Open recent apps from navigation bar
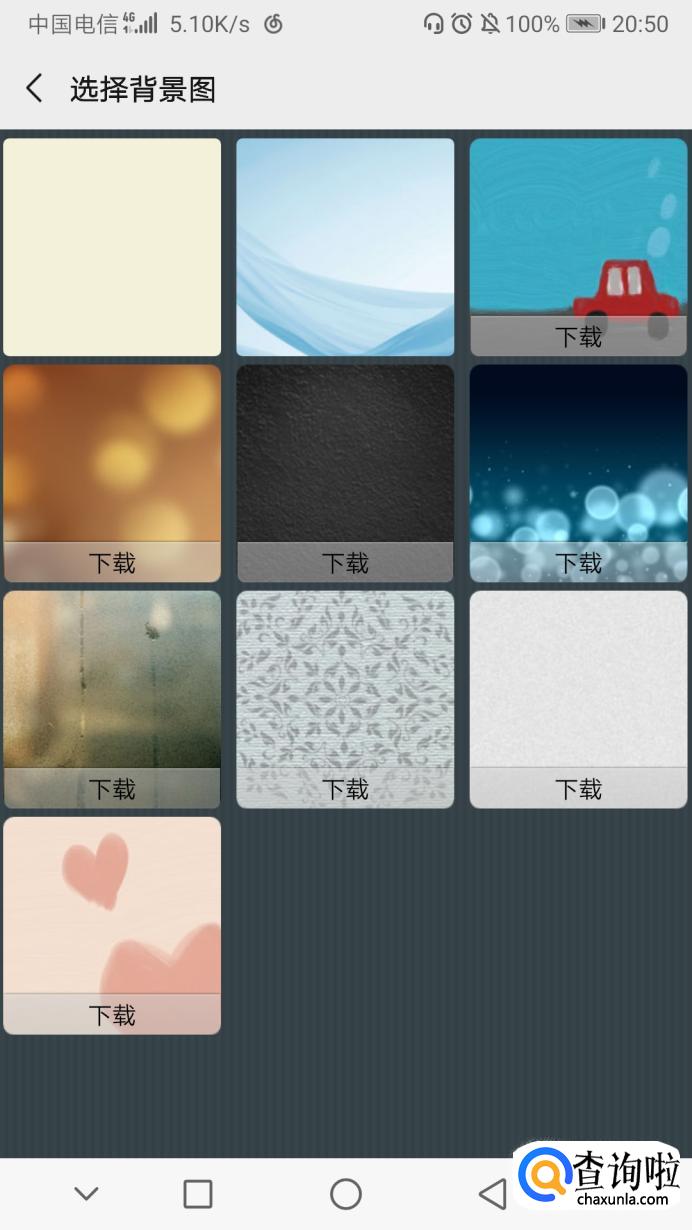Screen dimensions: 692x1230 coord(198,1193)
